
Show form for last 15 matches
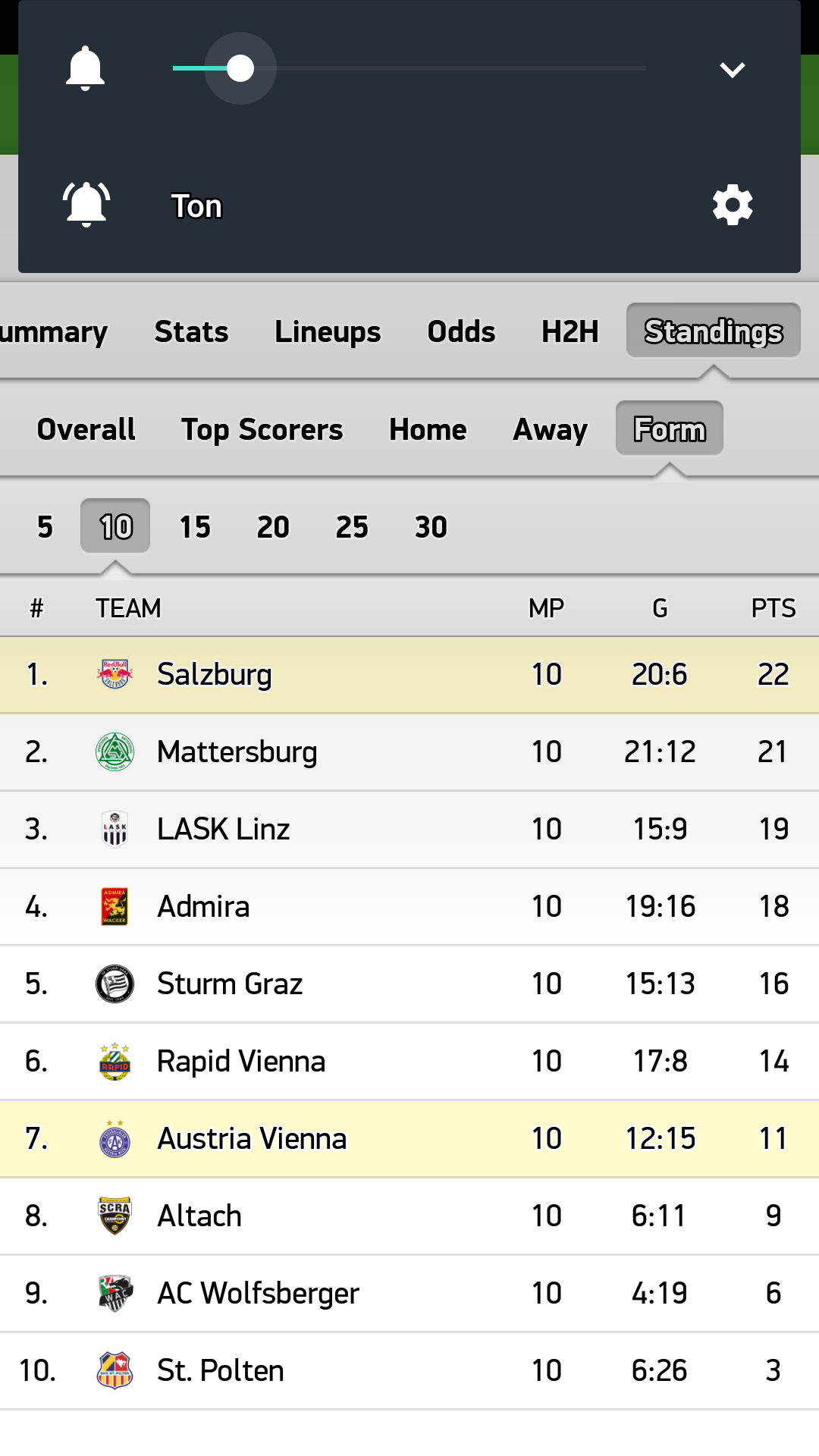pos(195,526)
